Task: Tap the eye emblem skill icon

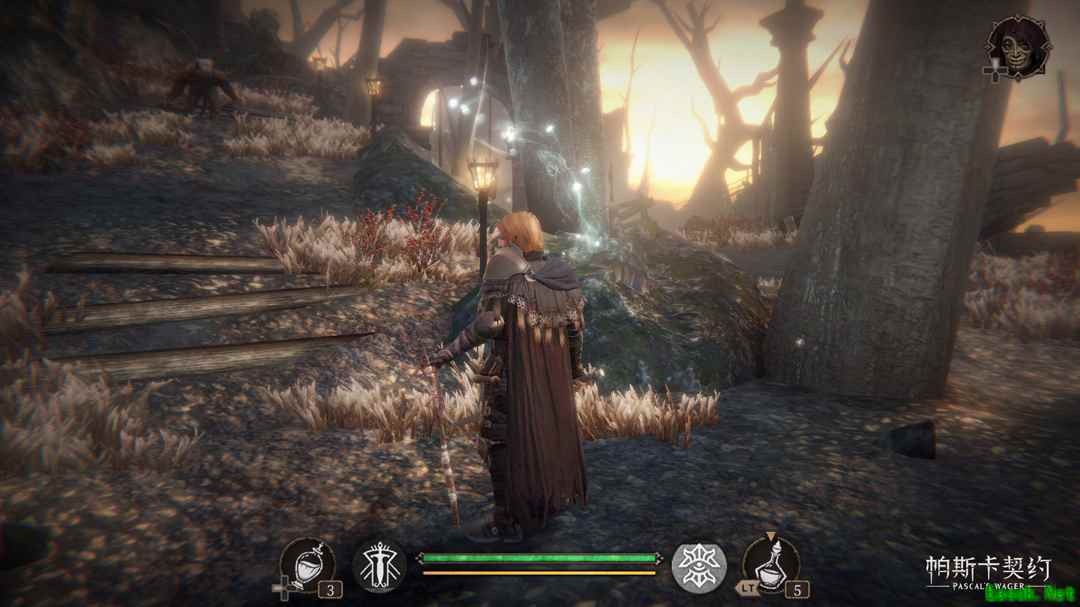Action: (698, 566)
